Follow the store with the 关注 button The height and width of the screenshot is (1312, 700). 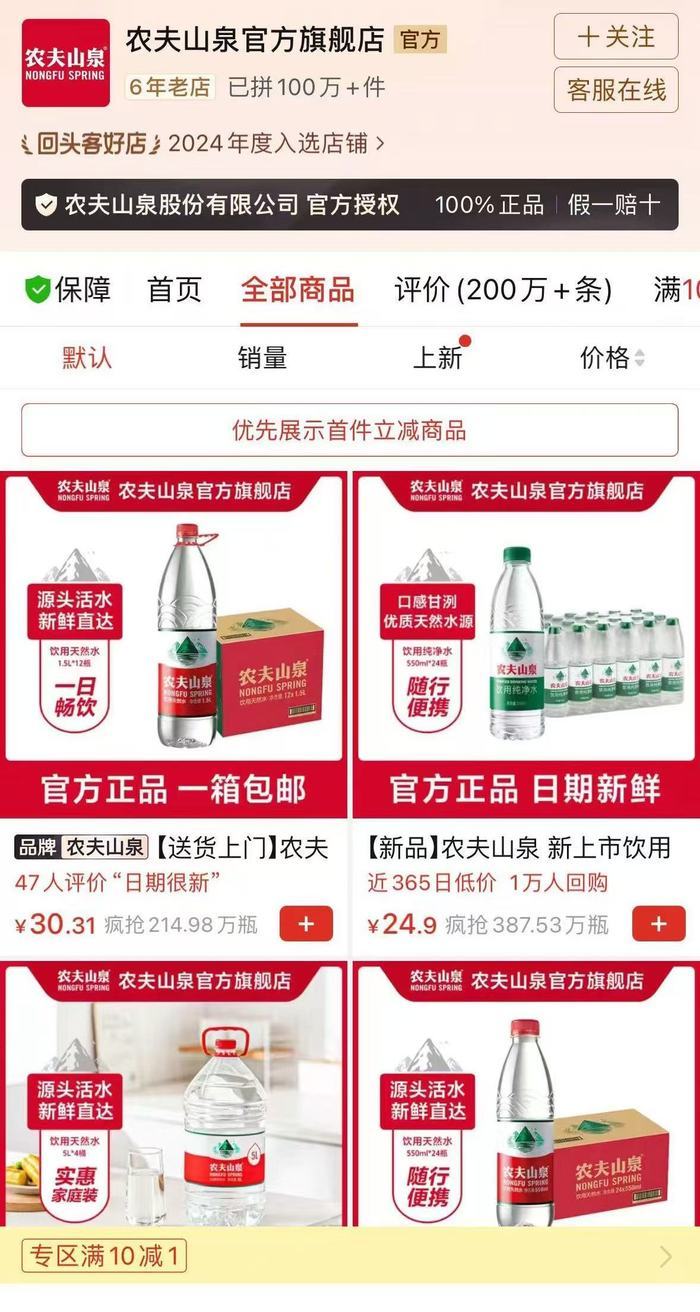(615, 37)
